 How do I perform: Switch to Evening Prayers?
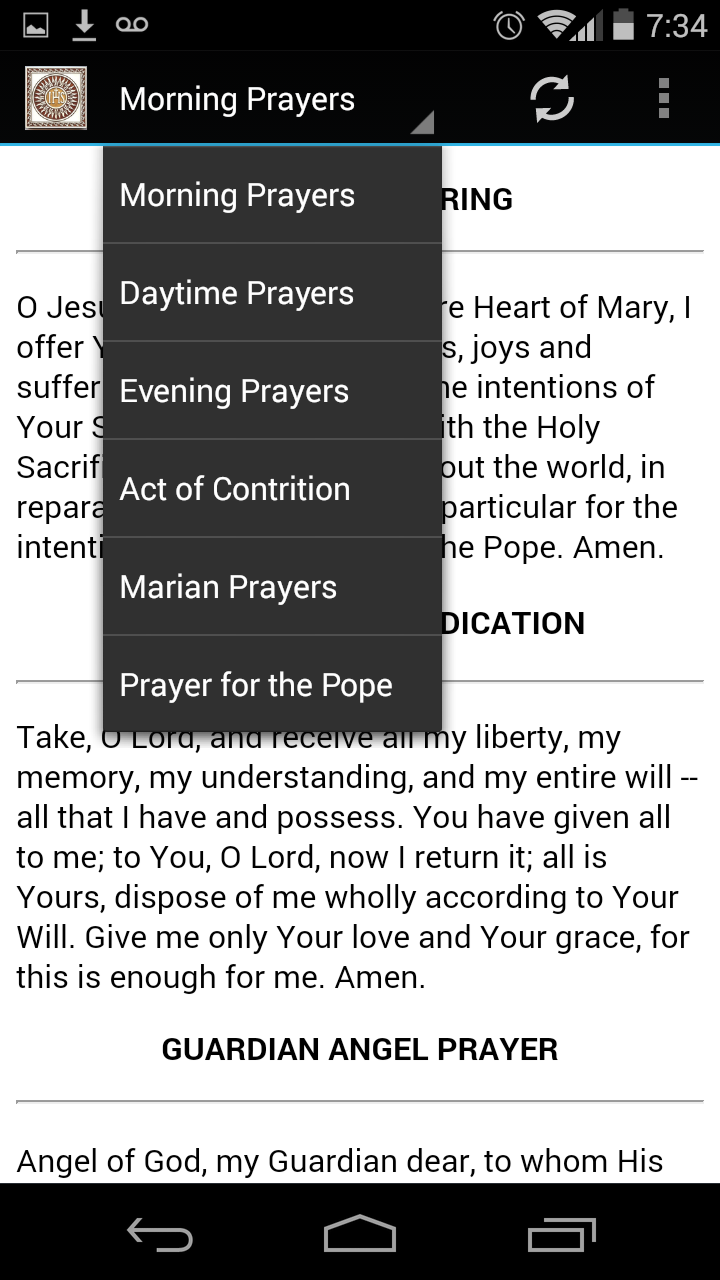[272, 391]
